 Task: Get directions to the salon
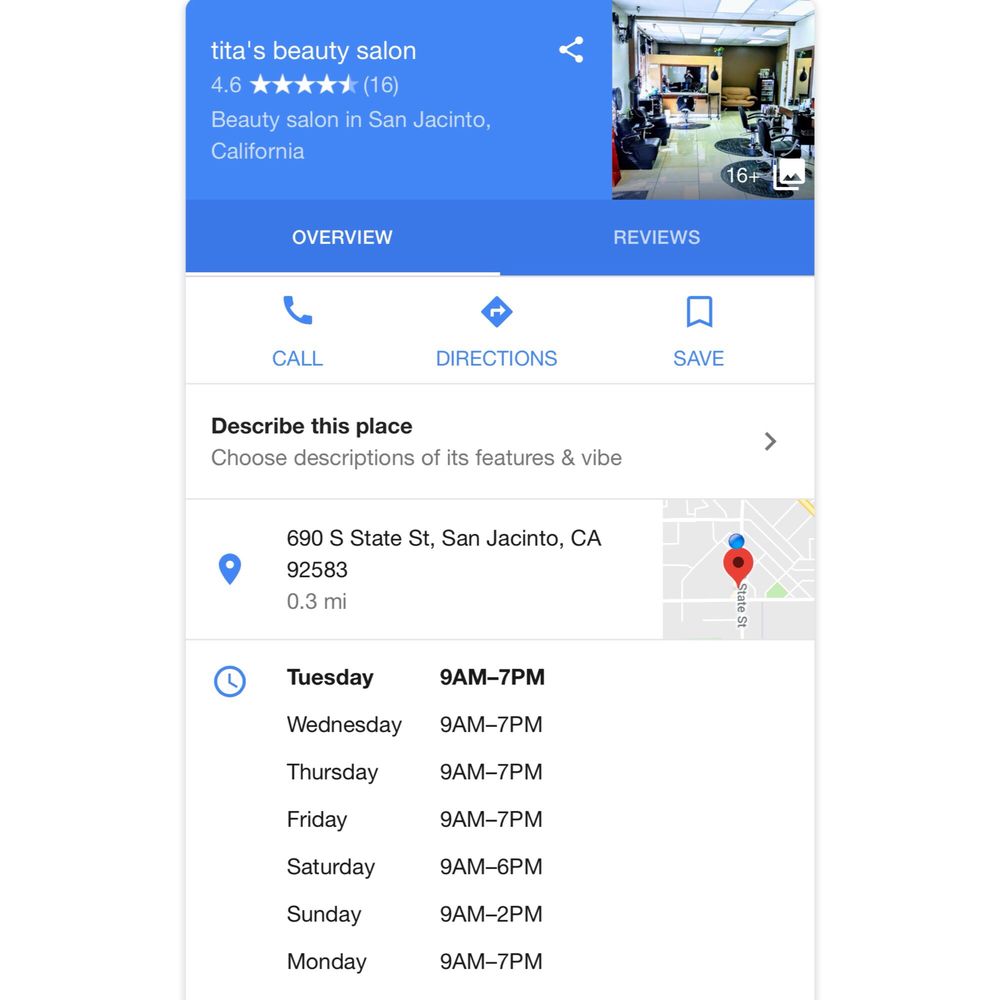click(x=496, y=333)
